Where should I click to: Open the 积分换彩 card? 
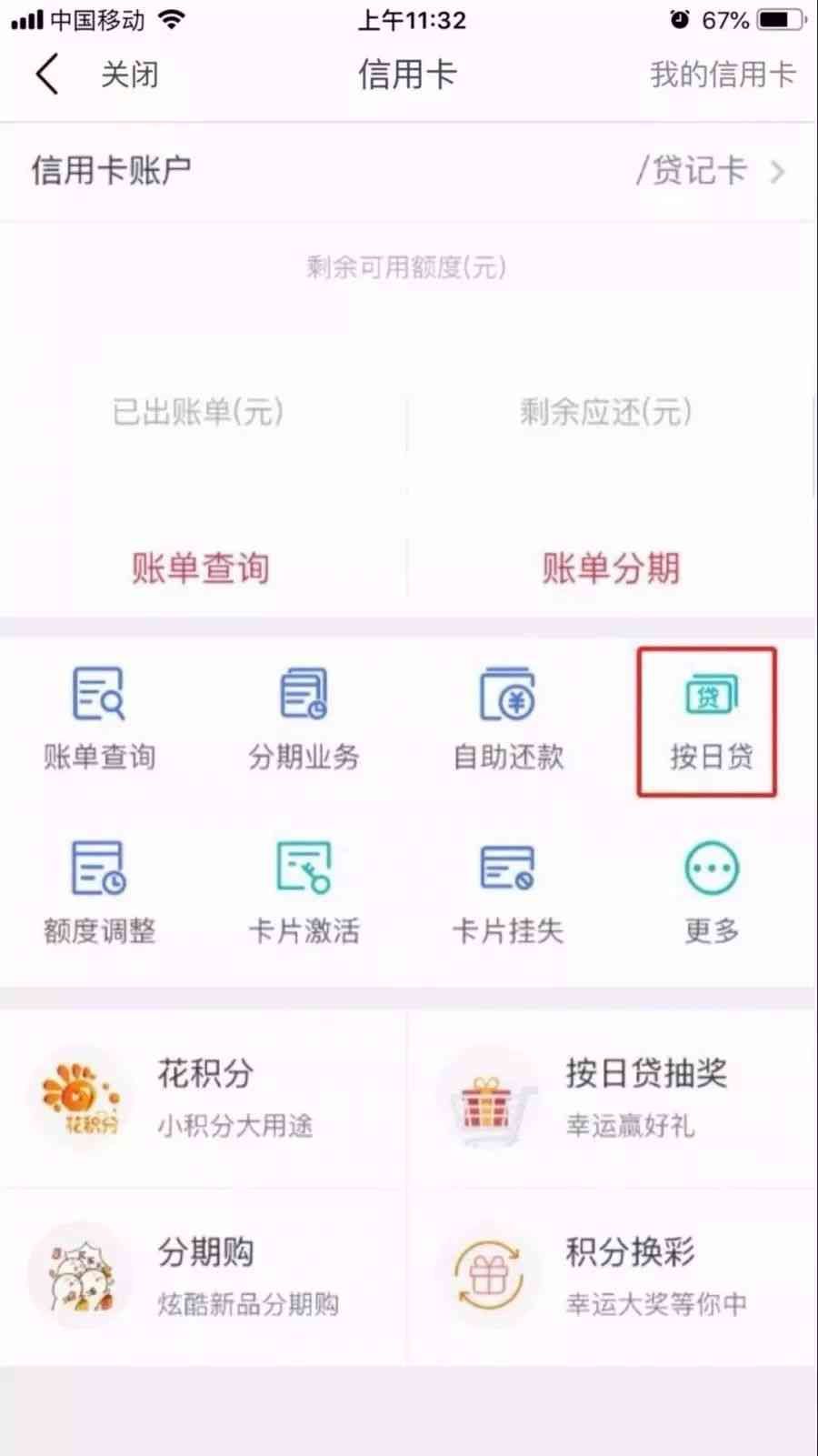[613, 1276]
